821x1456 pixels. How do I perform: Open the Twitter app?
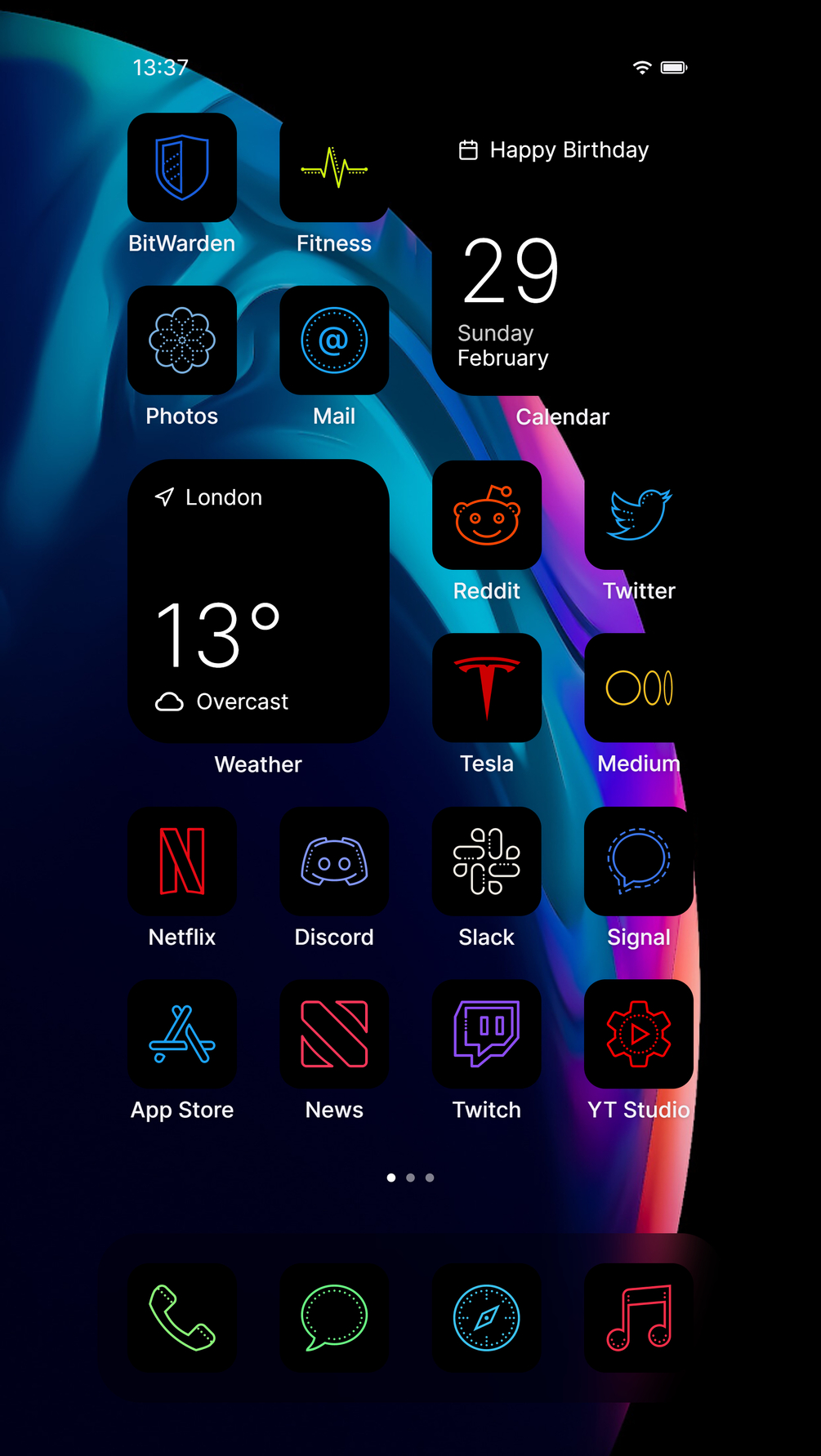click(639, 514)
